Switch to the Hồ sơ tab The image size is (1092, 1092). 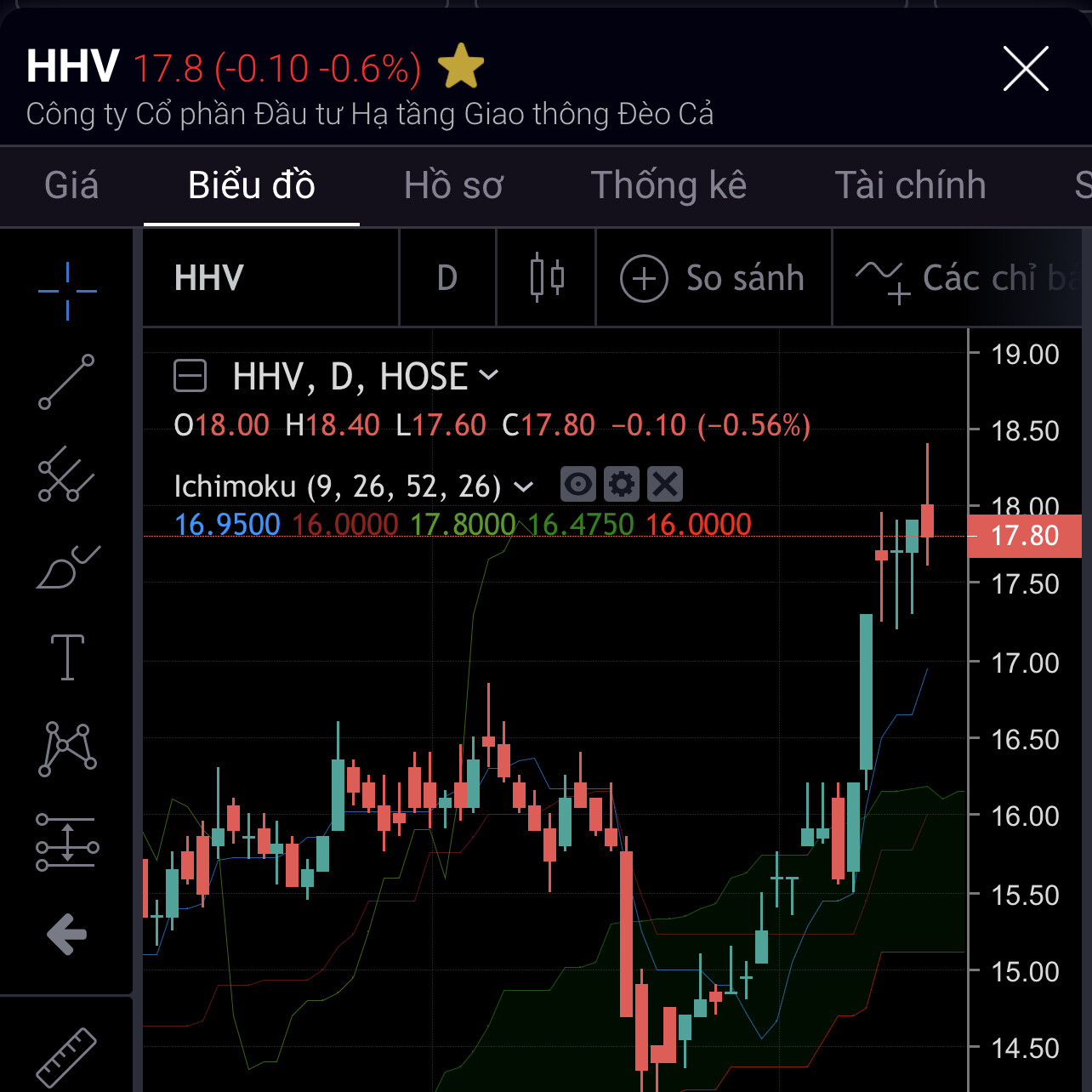453,185
